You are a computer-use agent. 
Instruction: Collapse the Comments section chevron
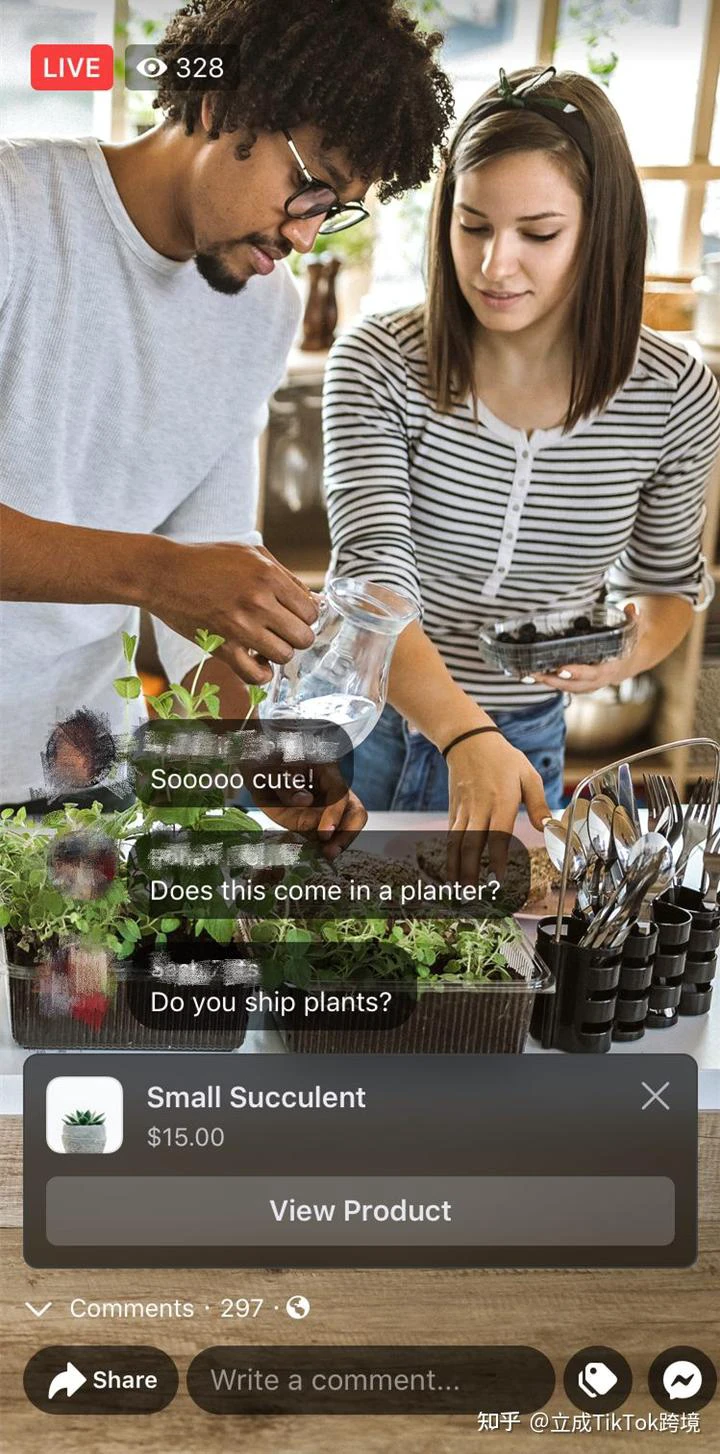[x=38, y=1309]
